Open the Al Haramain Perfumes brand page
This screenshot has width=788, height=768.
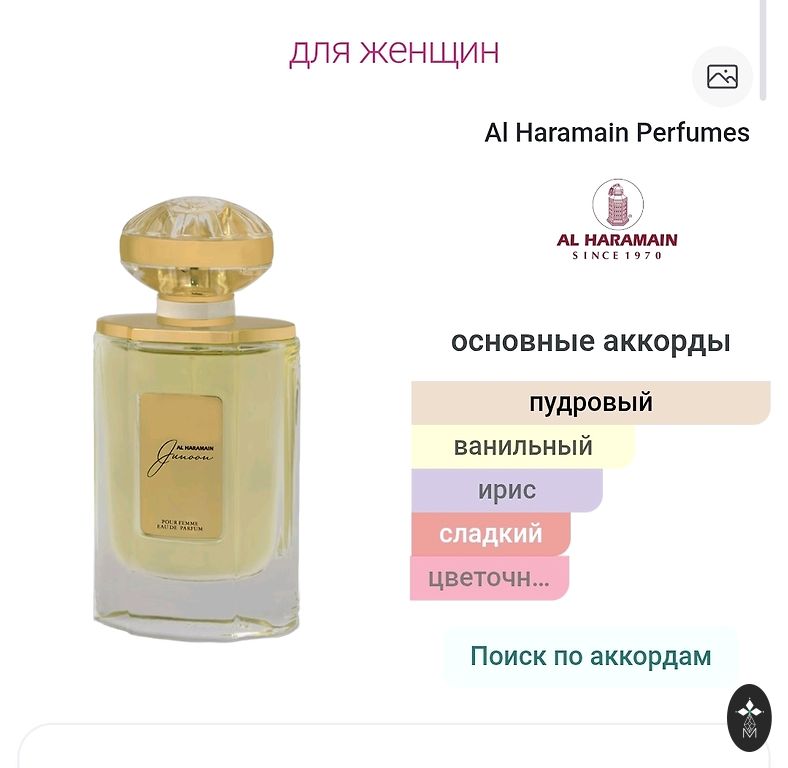(x=616, y=133)
